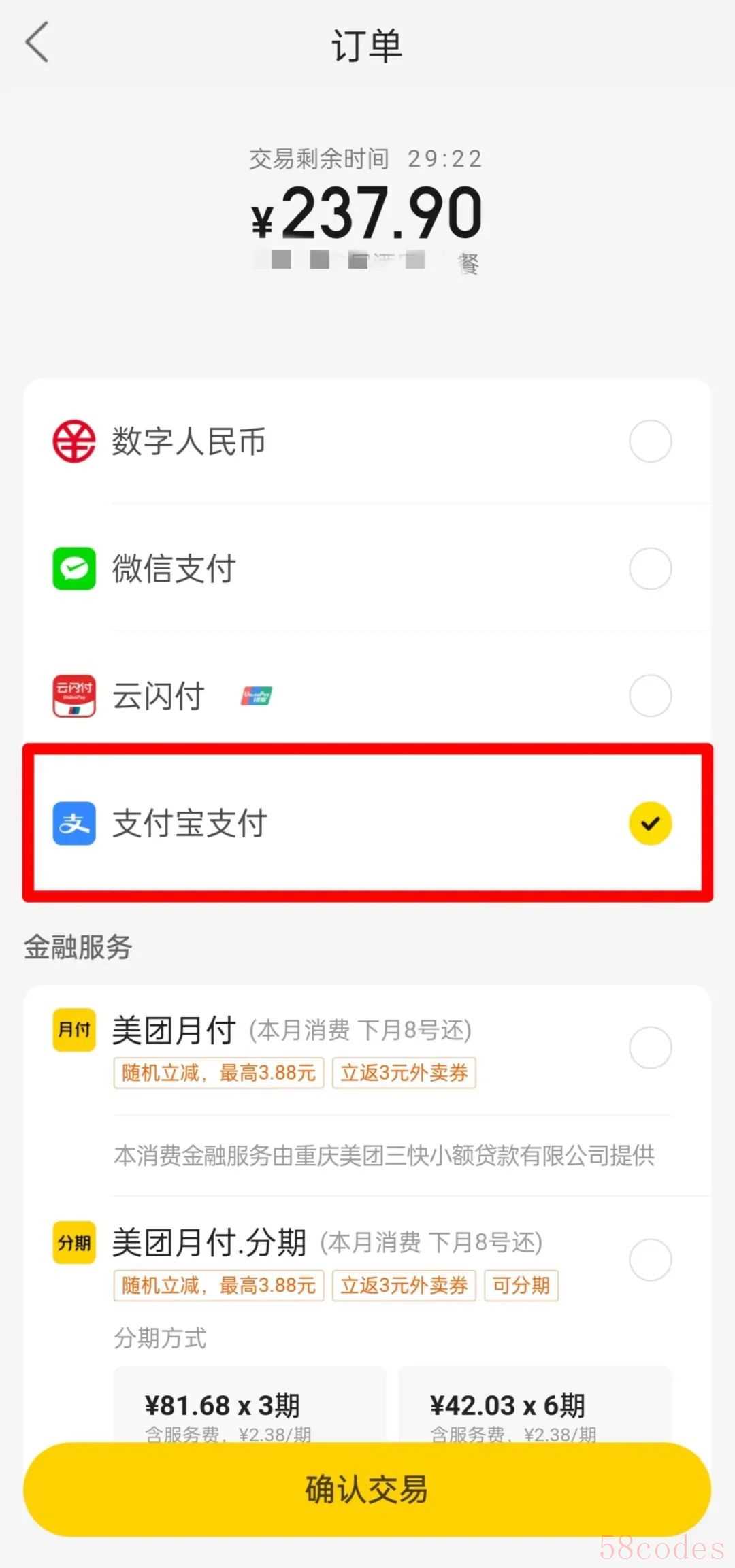
Task: Pick the ¥81.68 x 3期 installment plan
Action: (249, 1405)
